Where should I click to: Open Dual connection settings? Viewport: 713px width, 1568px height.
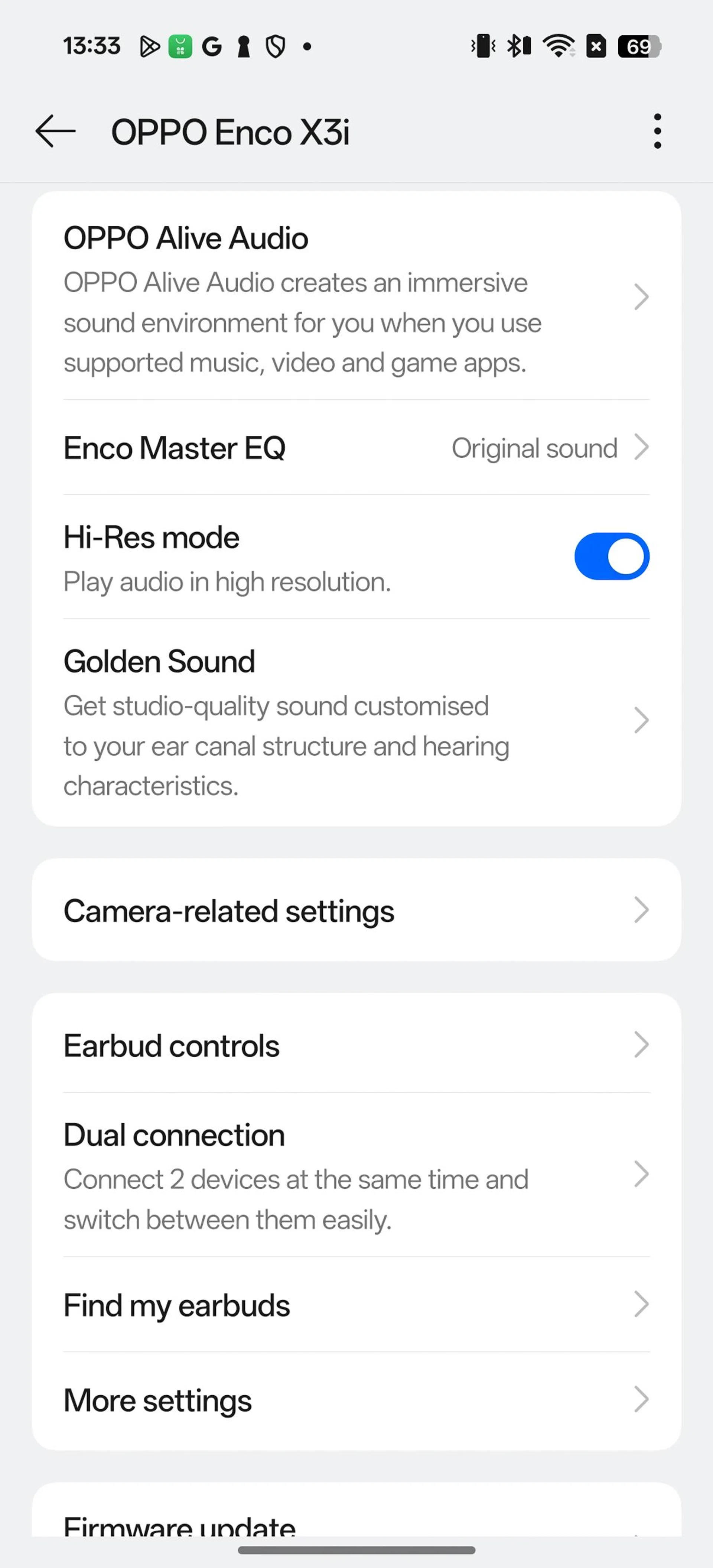click(356, 1175)
